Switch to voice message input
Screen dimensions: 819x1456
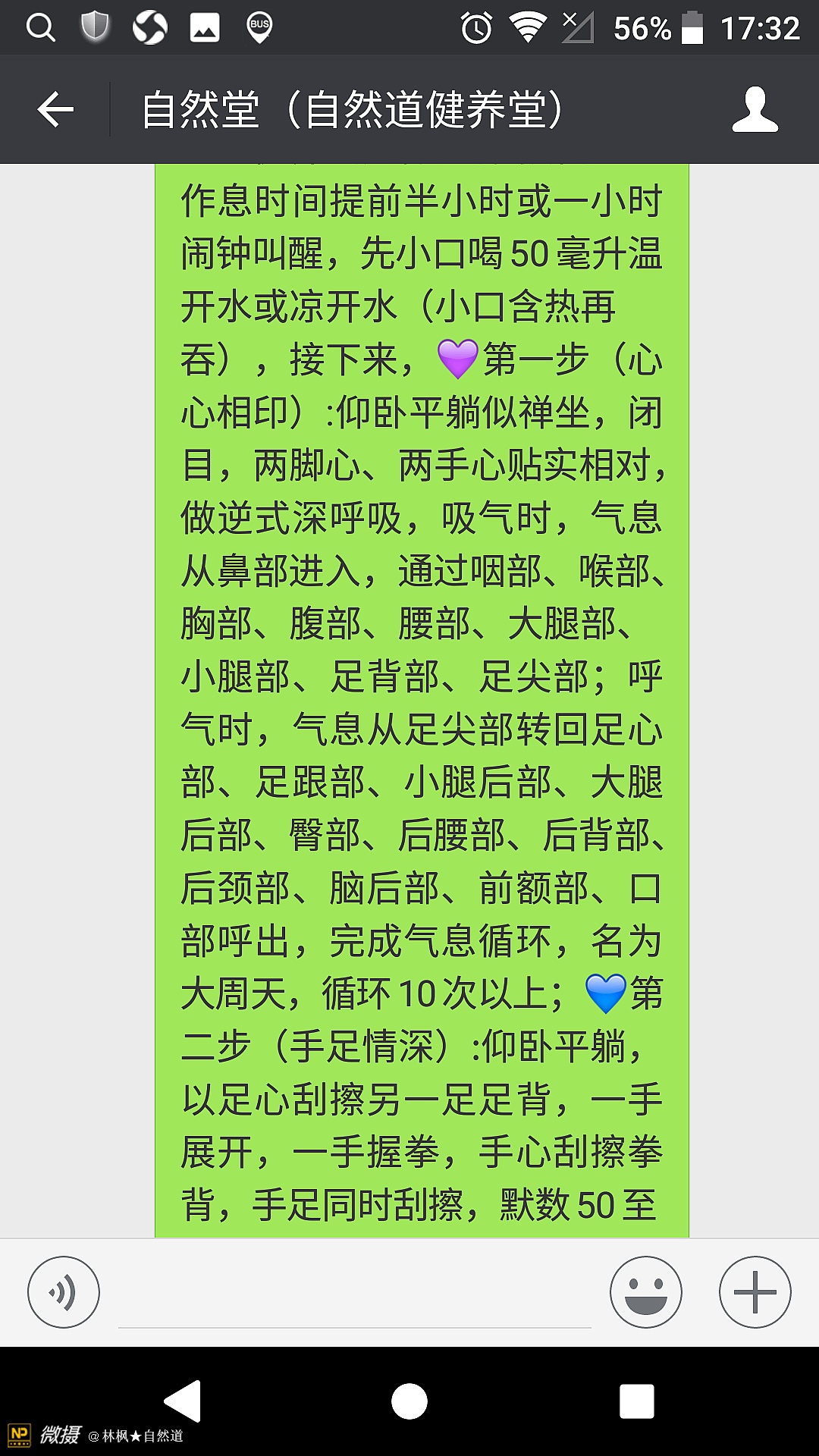(64, 1291)
